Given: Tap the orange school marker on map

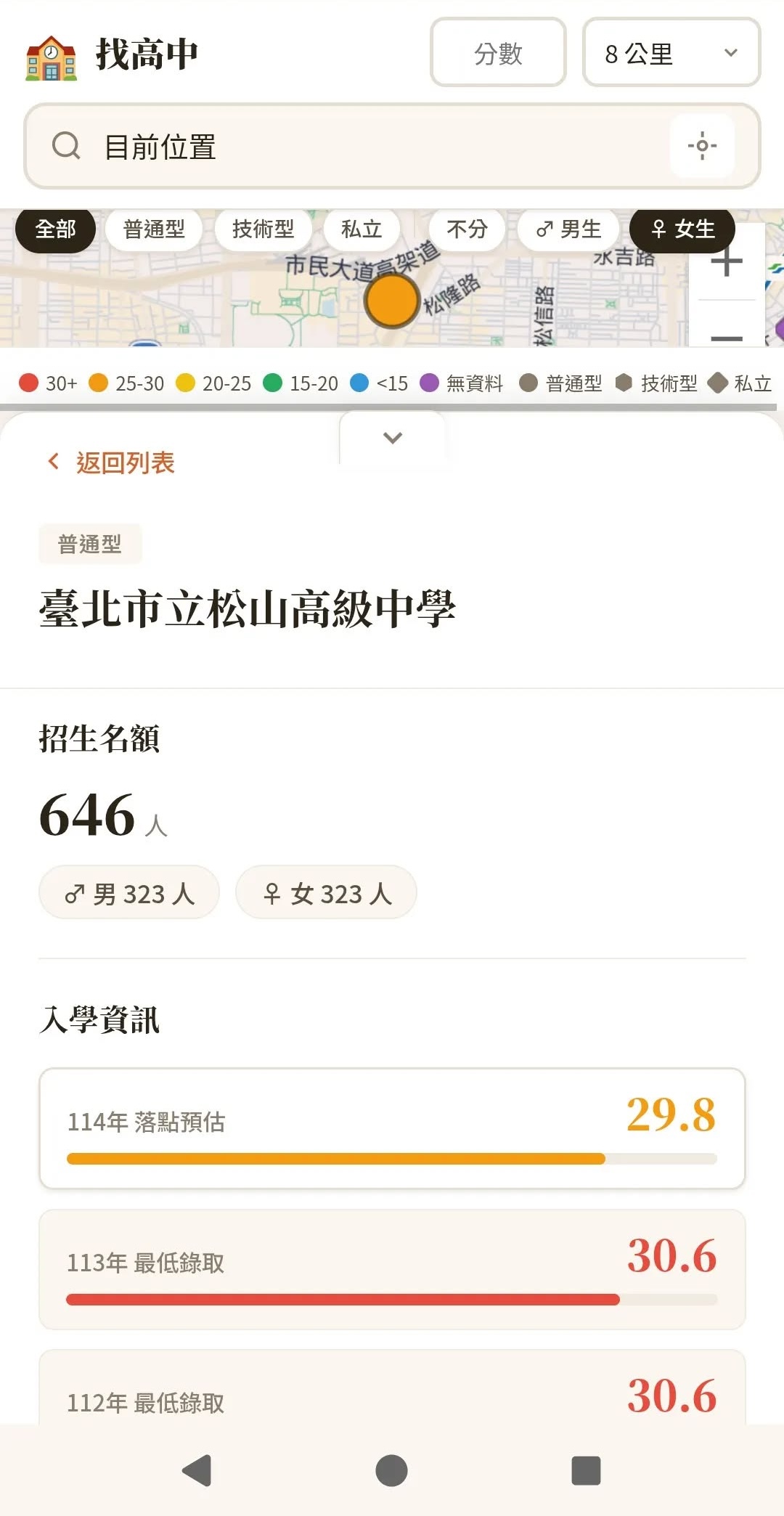Looking at the screenshot, I should point(392,300).
